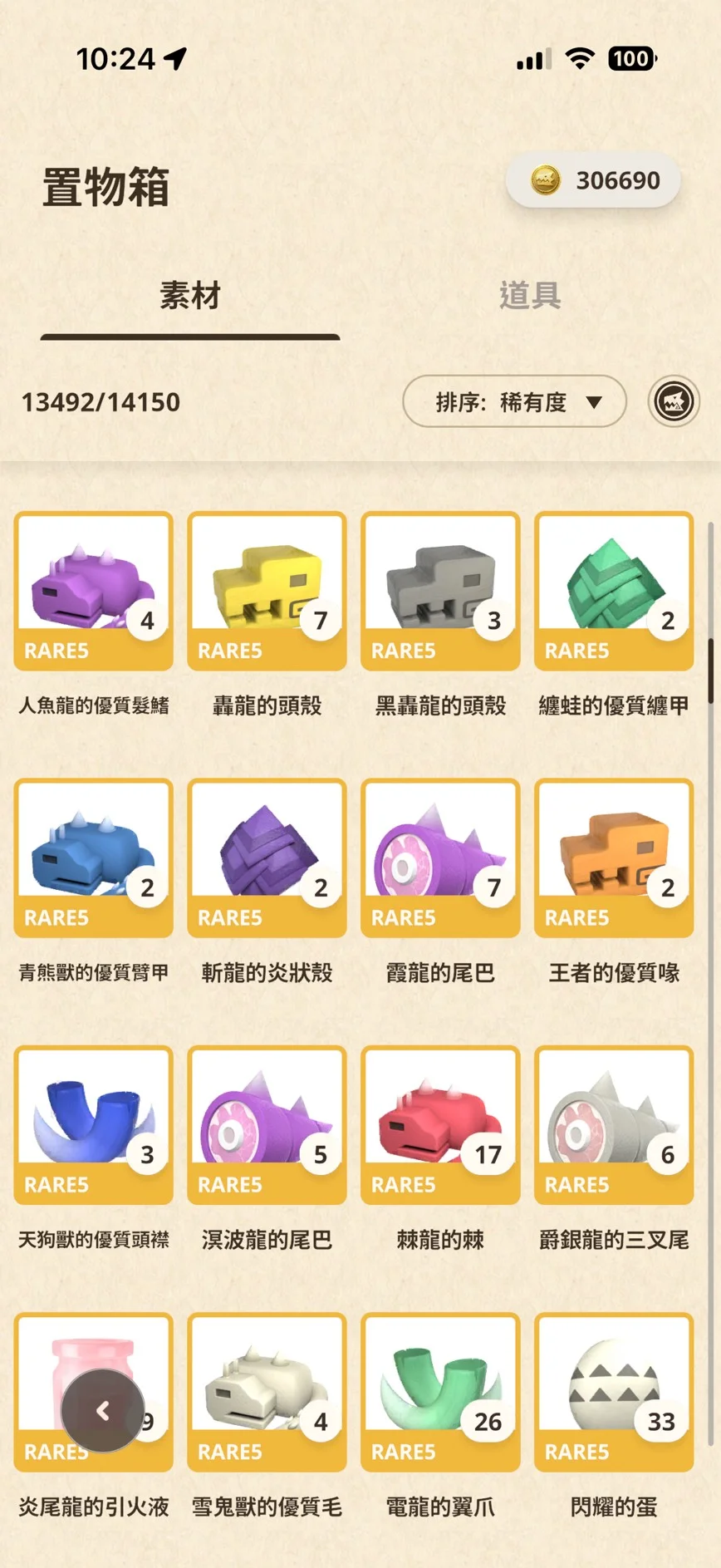The height and width of the screenshot is (1568, 721).
Task: Open the 天狗獸的優質頭襟 item
Action: [x=94, y=1125]
